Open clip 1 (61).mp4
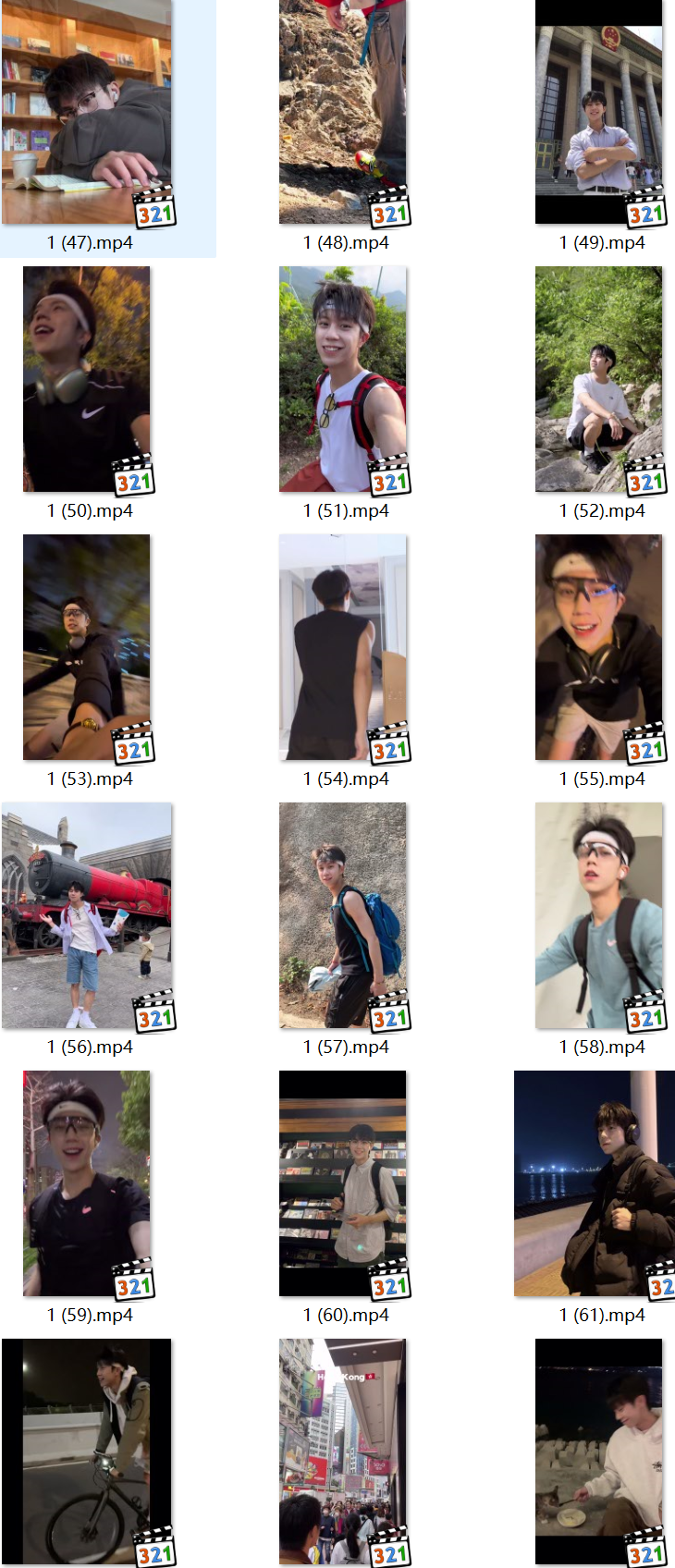Image resolution: width=675 pixels, height=1568 pixels. 594,1183
